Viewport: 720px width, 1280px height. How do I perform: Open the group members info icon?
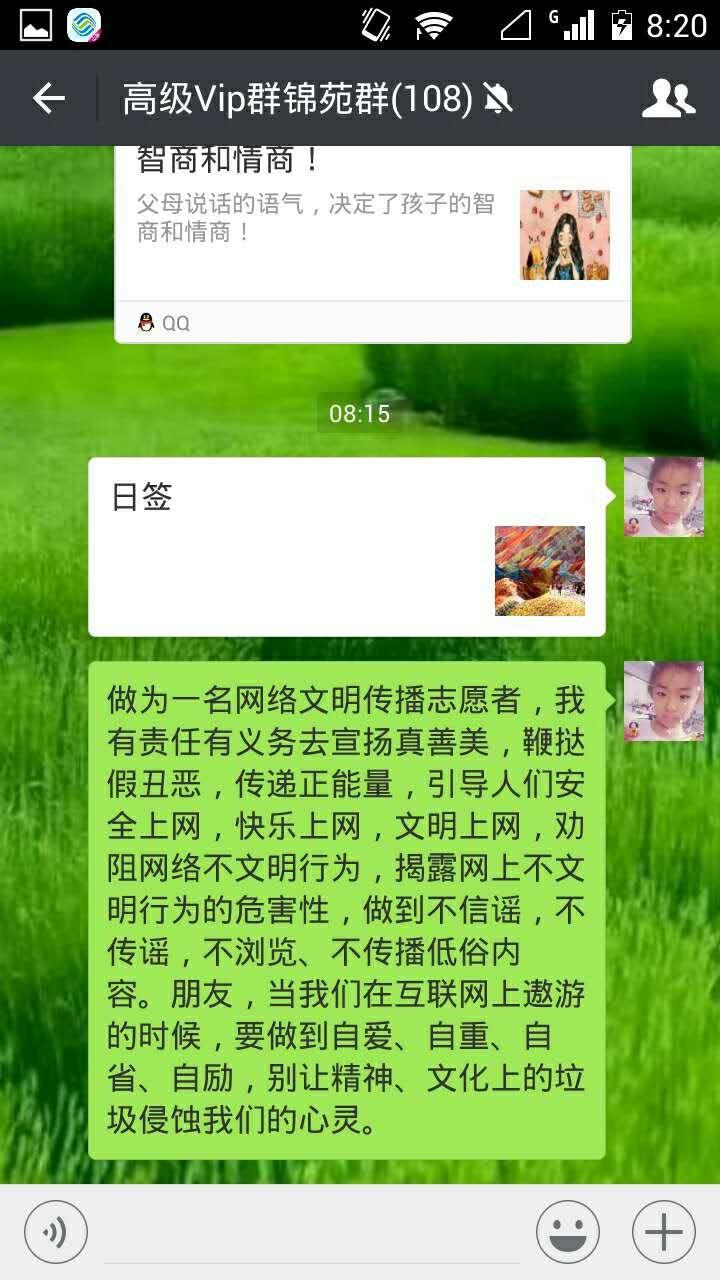668,98
